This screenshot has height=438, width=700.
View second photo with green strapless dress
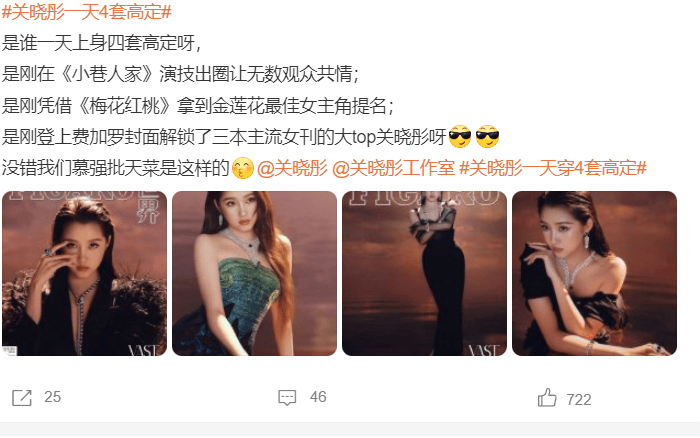pos(254,273)
